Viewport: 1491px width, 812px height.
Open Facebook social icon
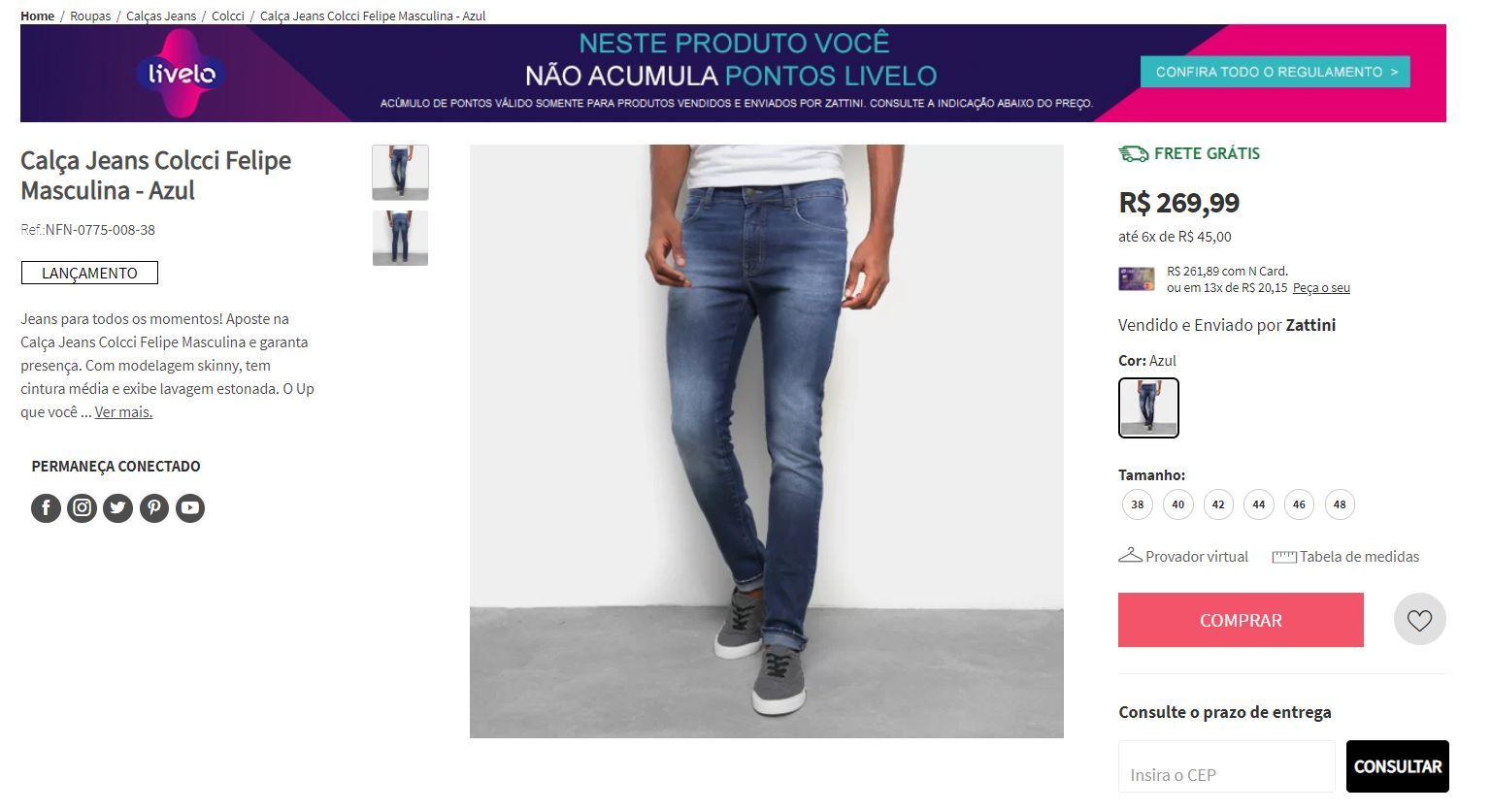(x=46, y=507)
